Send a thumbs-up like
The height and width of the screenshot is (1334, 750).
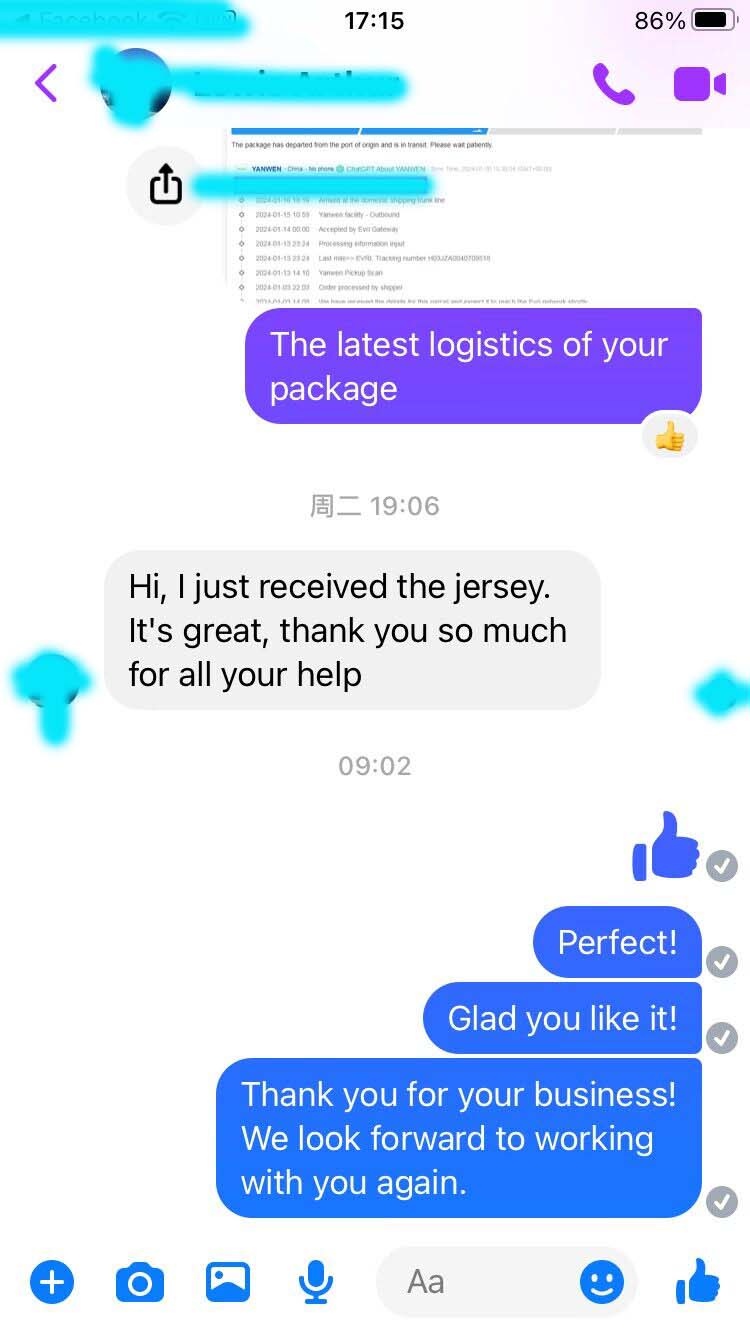(698, 1281)
